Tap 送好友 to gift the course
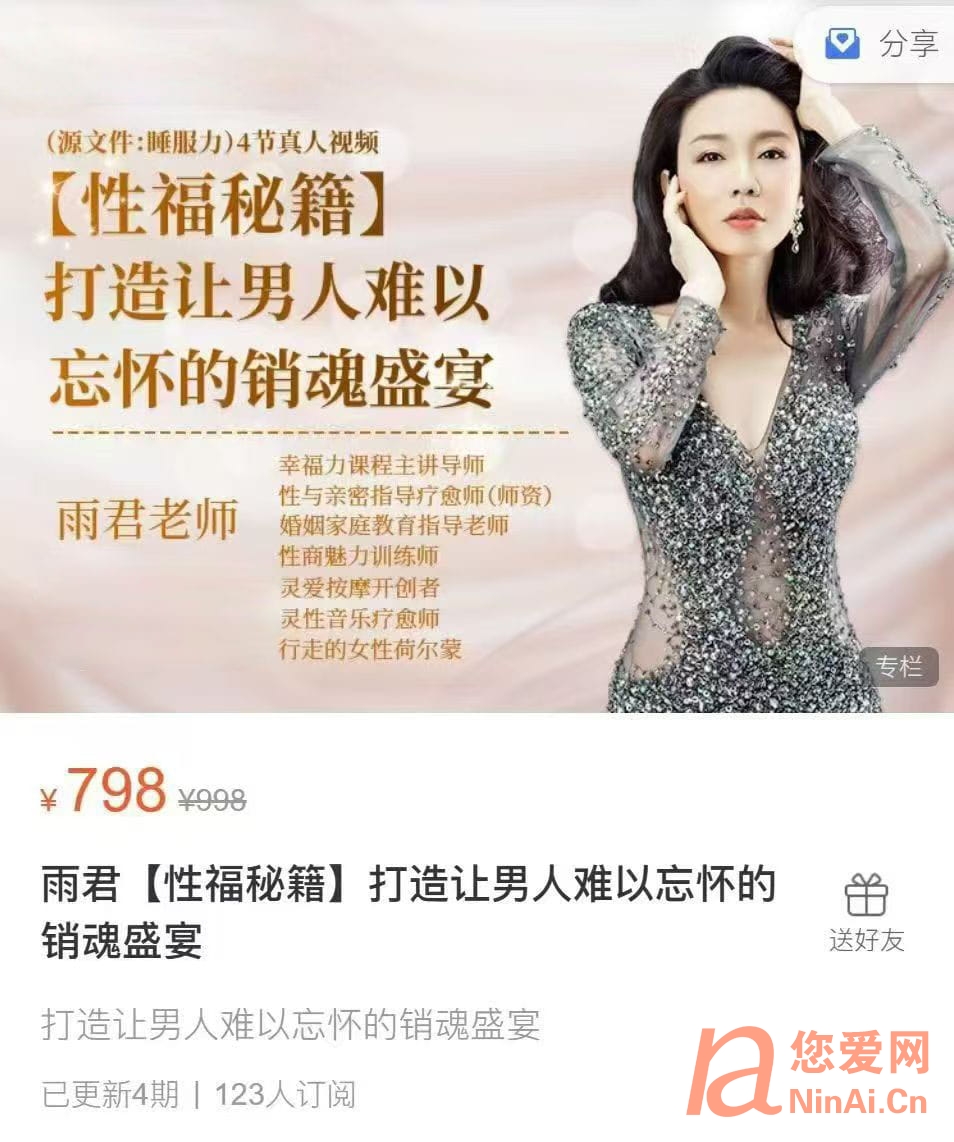This screenshot has width=954, height=1142. (x=866, y=912)
